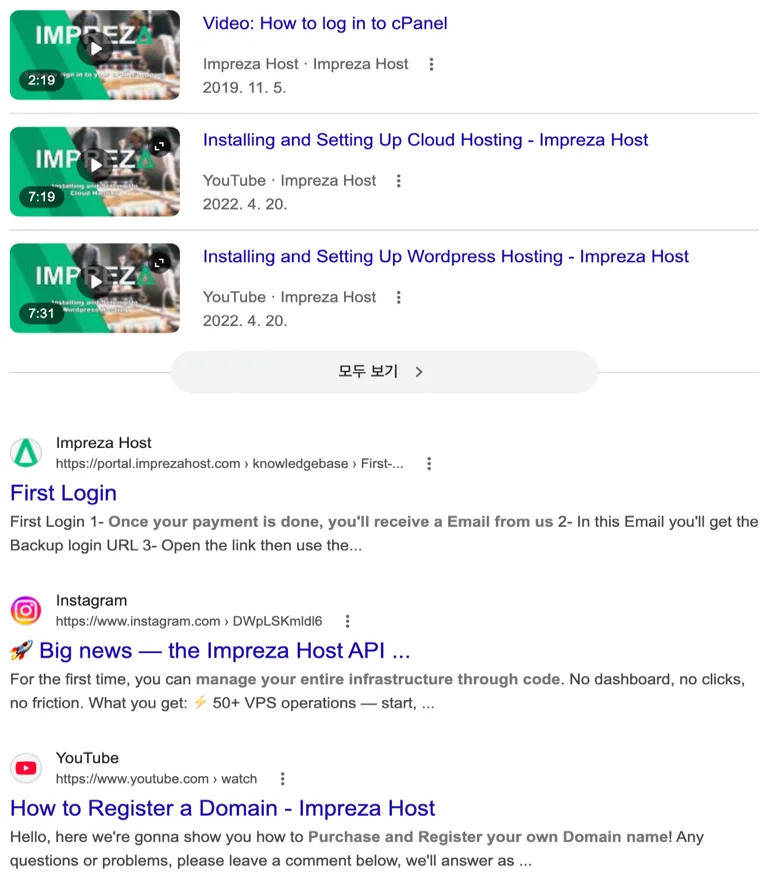The height and width of the screenshot is (878, 766).
Task: Open options menu for the Instagram result
Action: tap(348, 621)
